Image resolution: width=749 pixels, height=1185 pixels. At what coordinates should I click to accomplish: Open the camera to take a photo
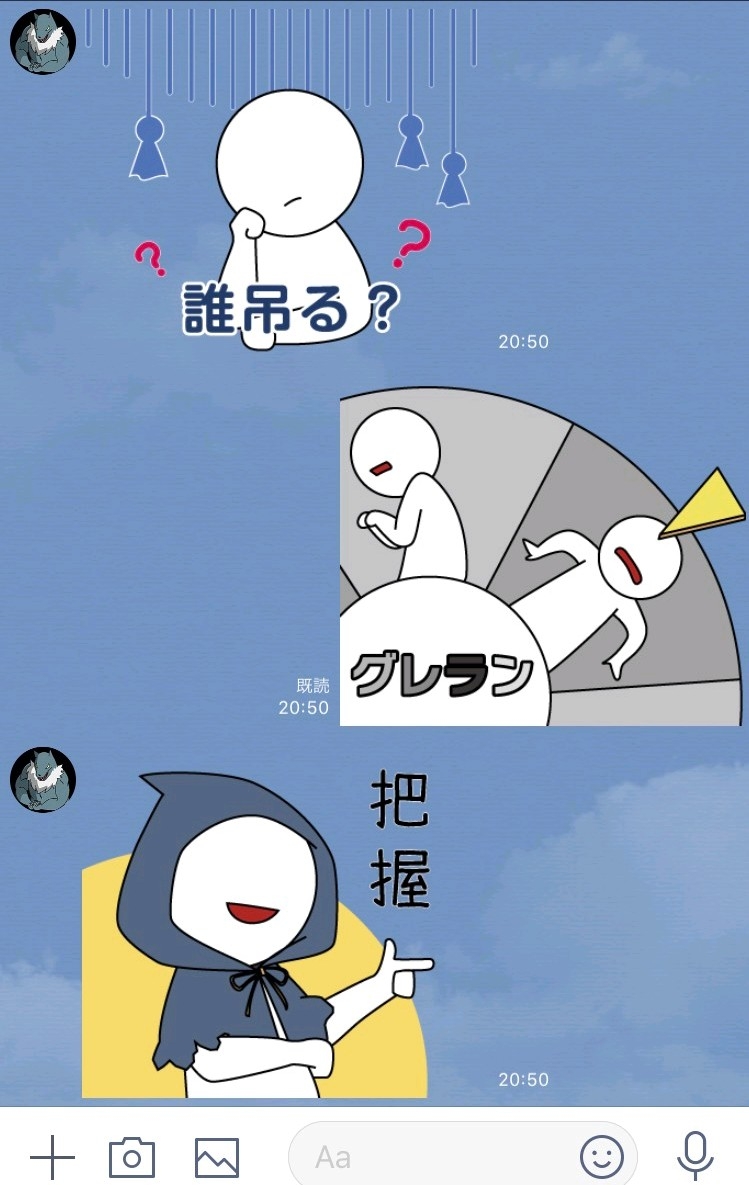coord(131,1157)
